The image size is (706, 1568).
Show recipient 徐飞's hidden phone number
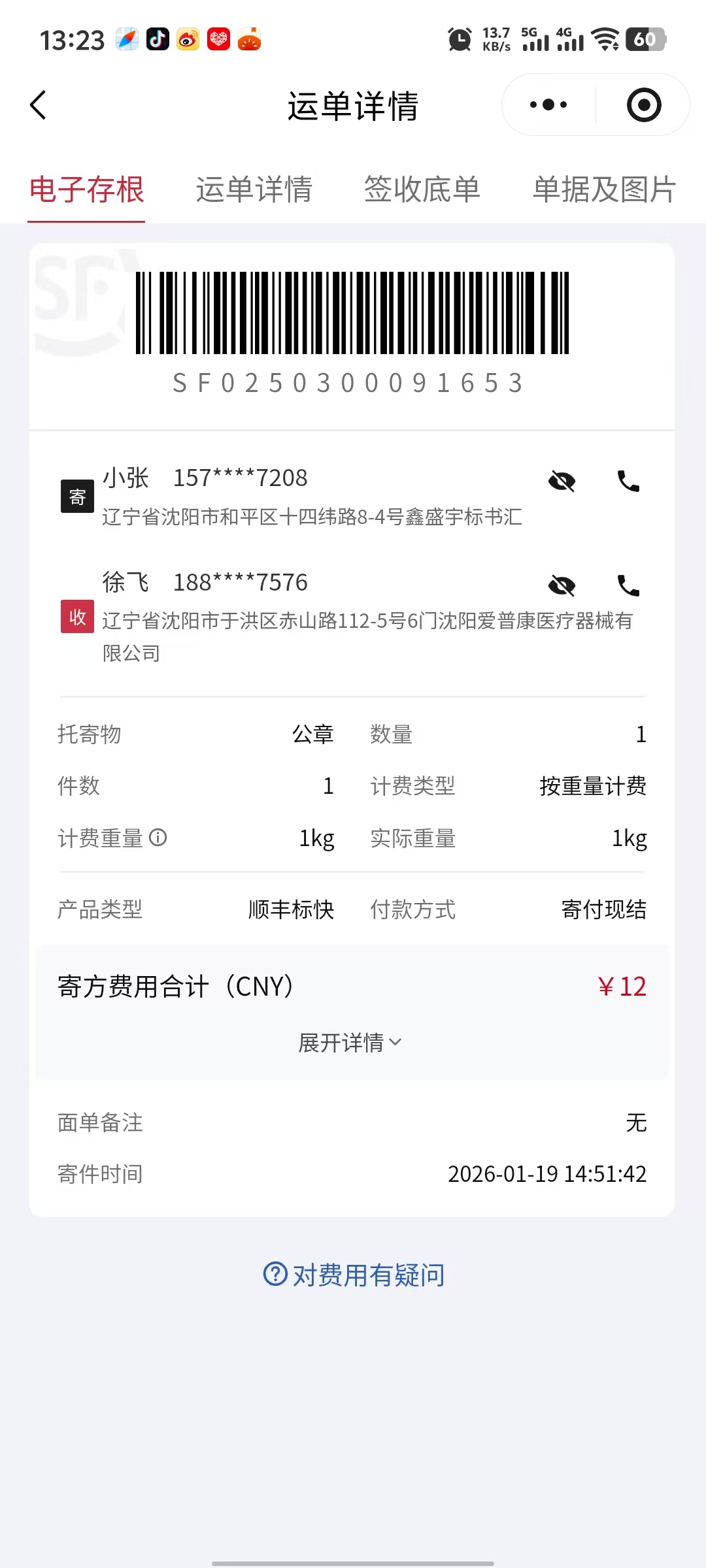(x=562, y=586)
